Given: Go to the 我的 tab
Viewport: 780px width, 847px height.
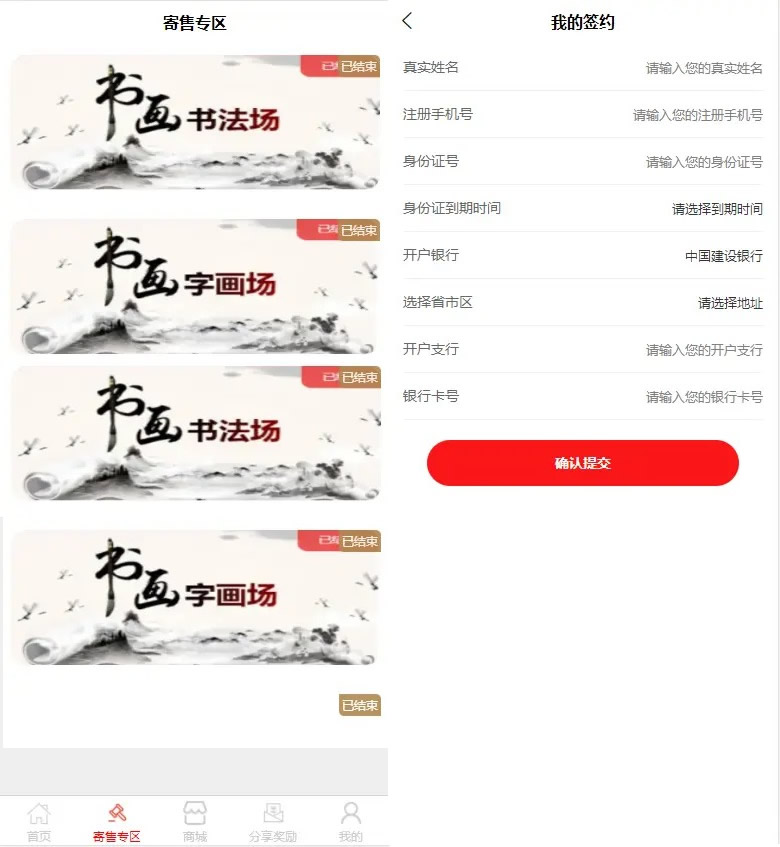Looking at the screenshot, I should [x=351, y=822].
